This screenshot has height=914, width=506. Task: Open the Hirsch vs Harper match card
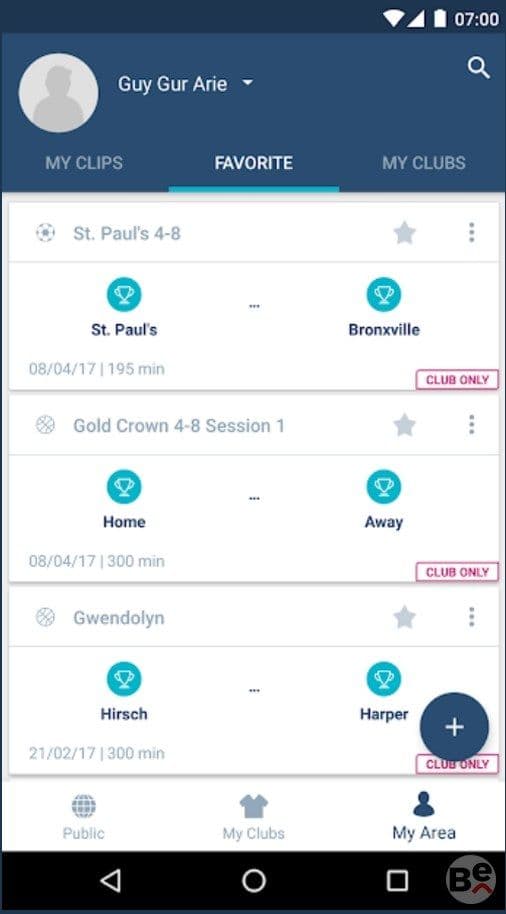pos(254,710)
